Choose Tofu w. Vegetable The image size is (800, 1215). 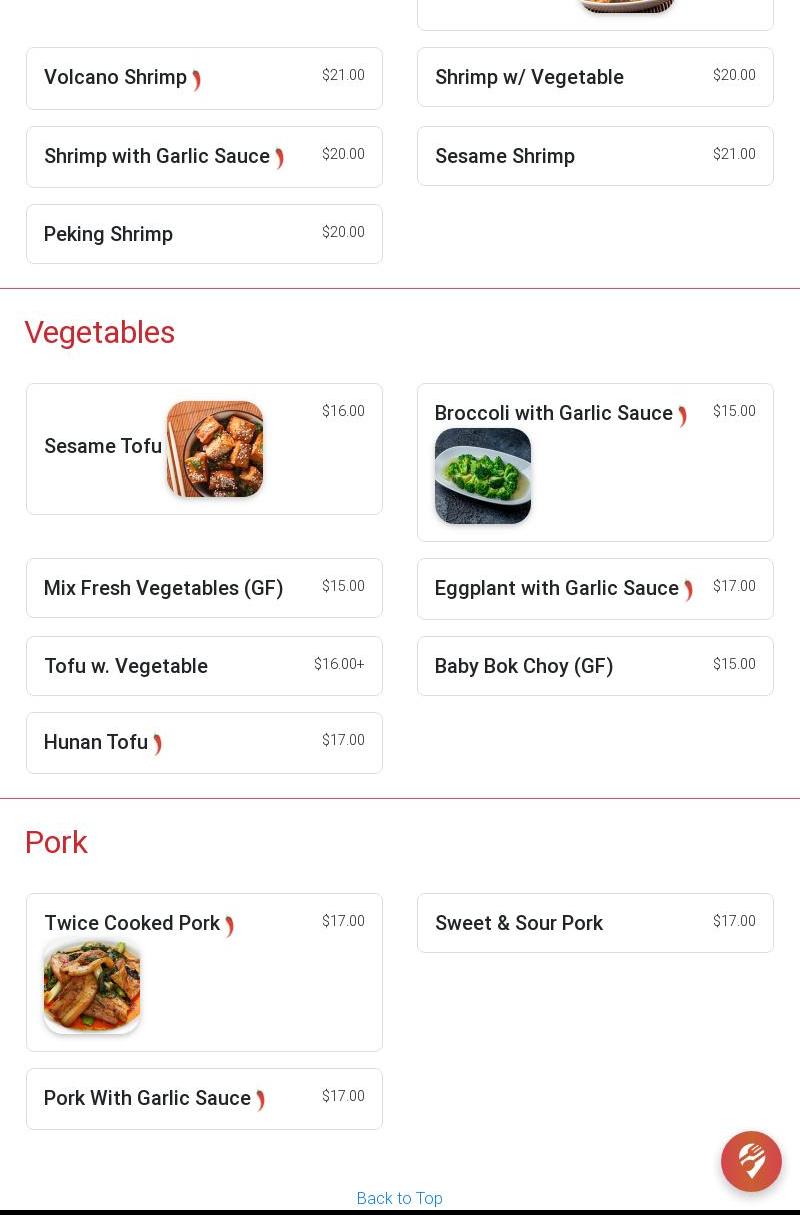[204, 666]
